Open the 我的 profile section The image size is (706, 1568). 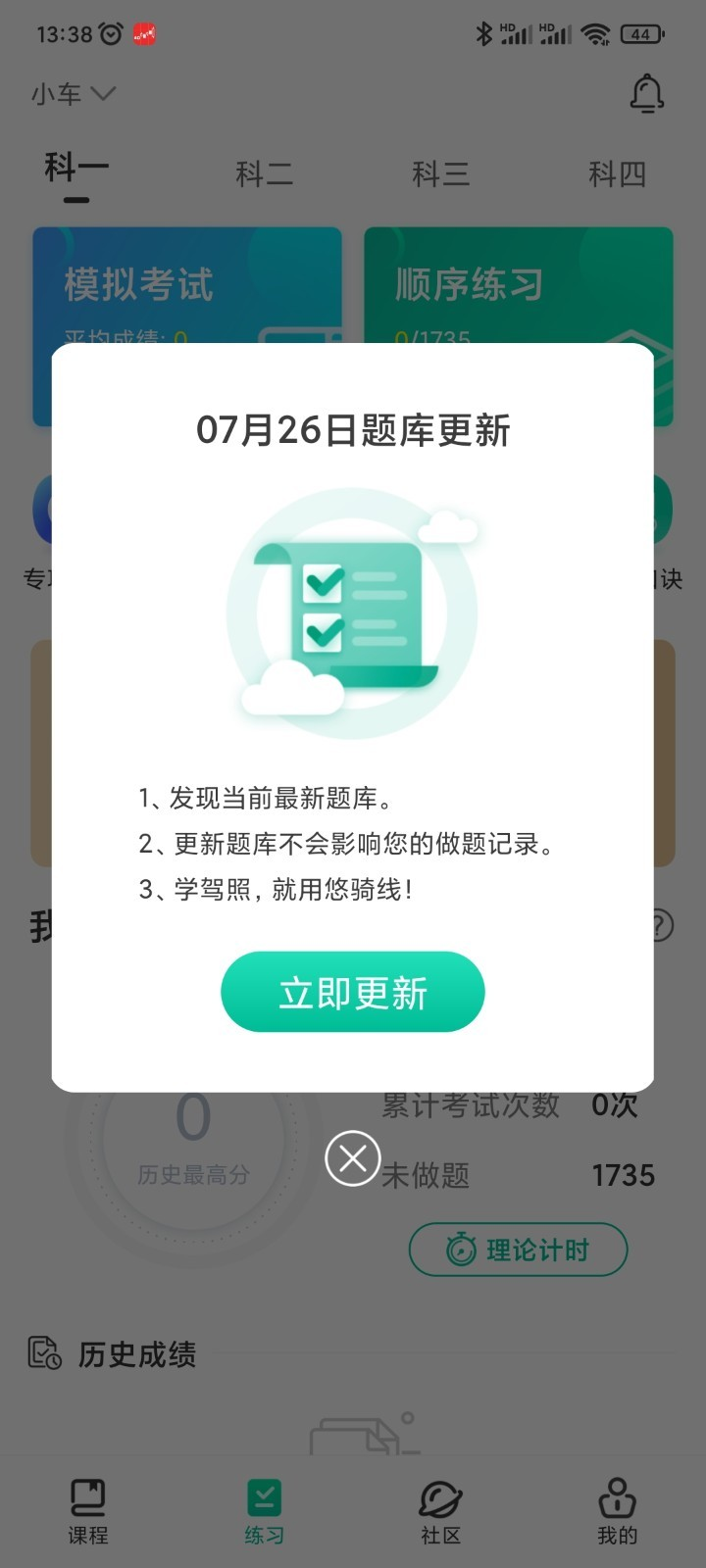(617, 1509)
